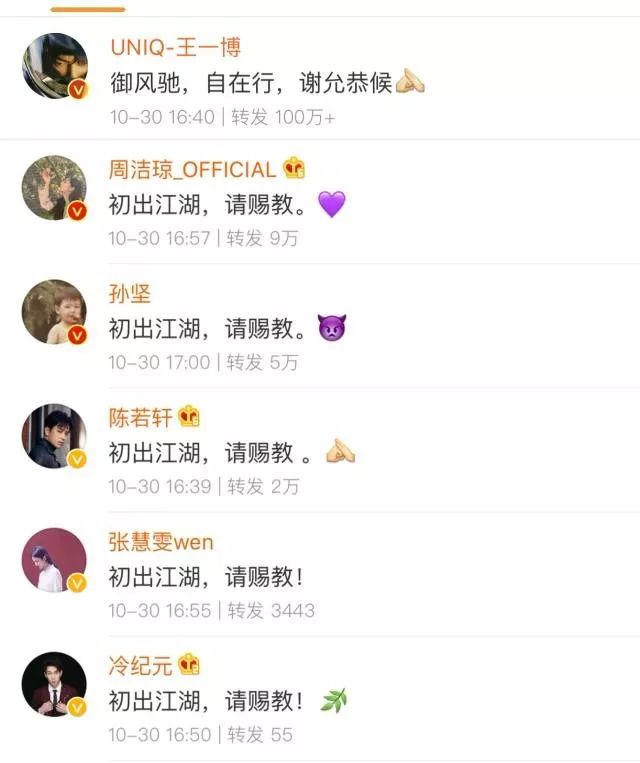
Task: Open UNIQ-王一博's profile avatar
Action: [54, 66]
